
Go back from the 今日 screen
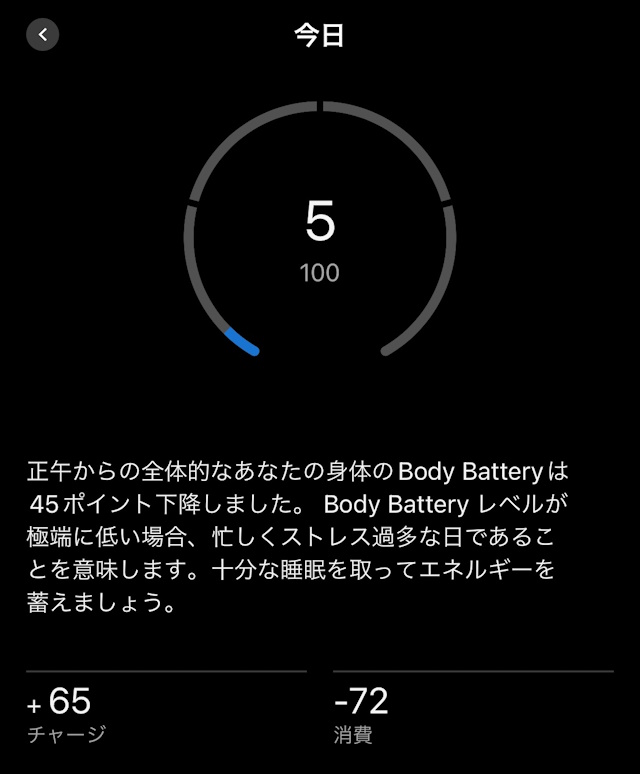pyautogui.click(x=42, y=35)
